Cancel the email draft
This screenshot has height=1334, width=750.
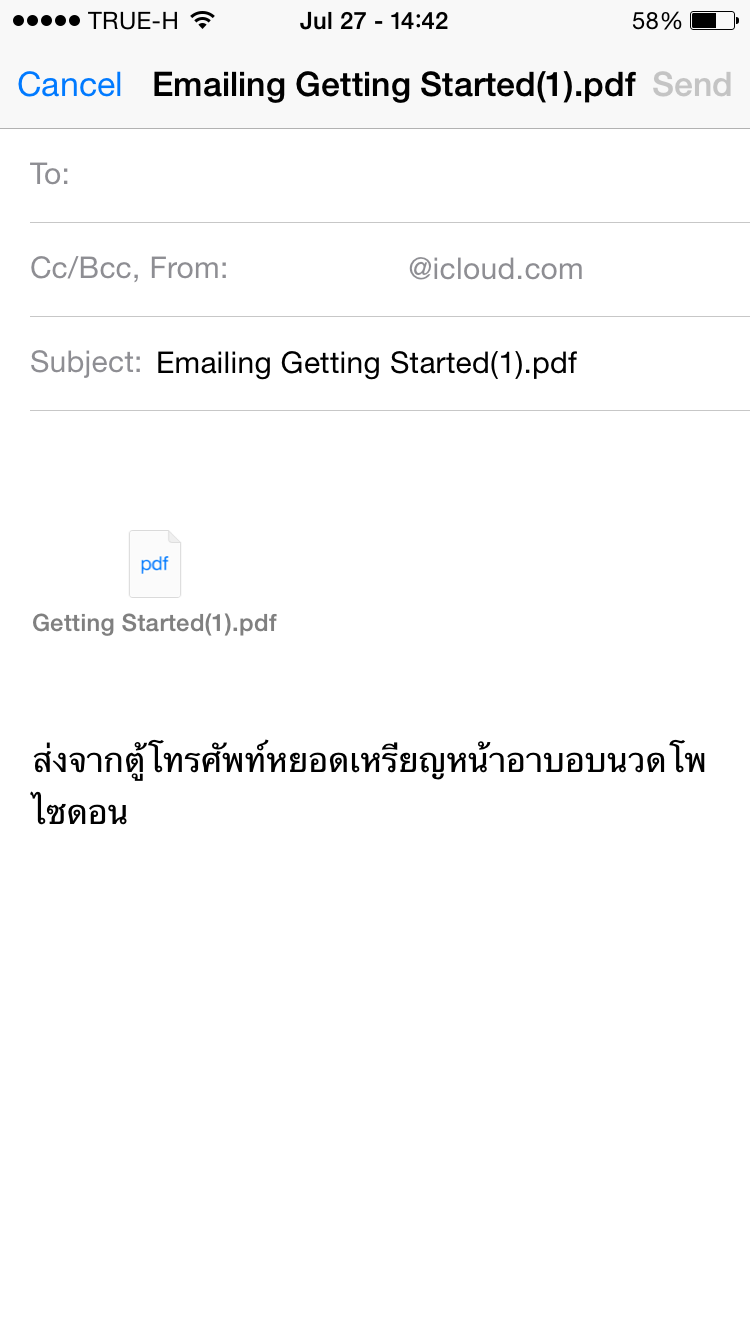pyautogui.click(x=70, y=85)
